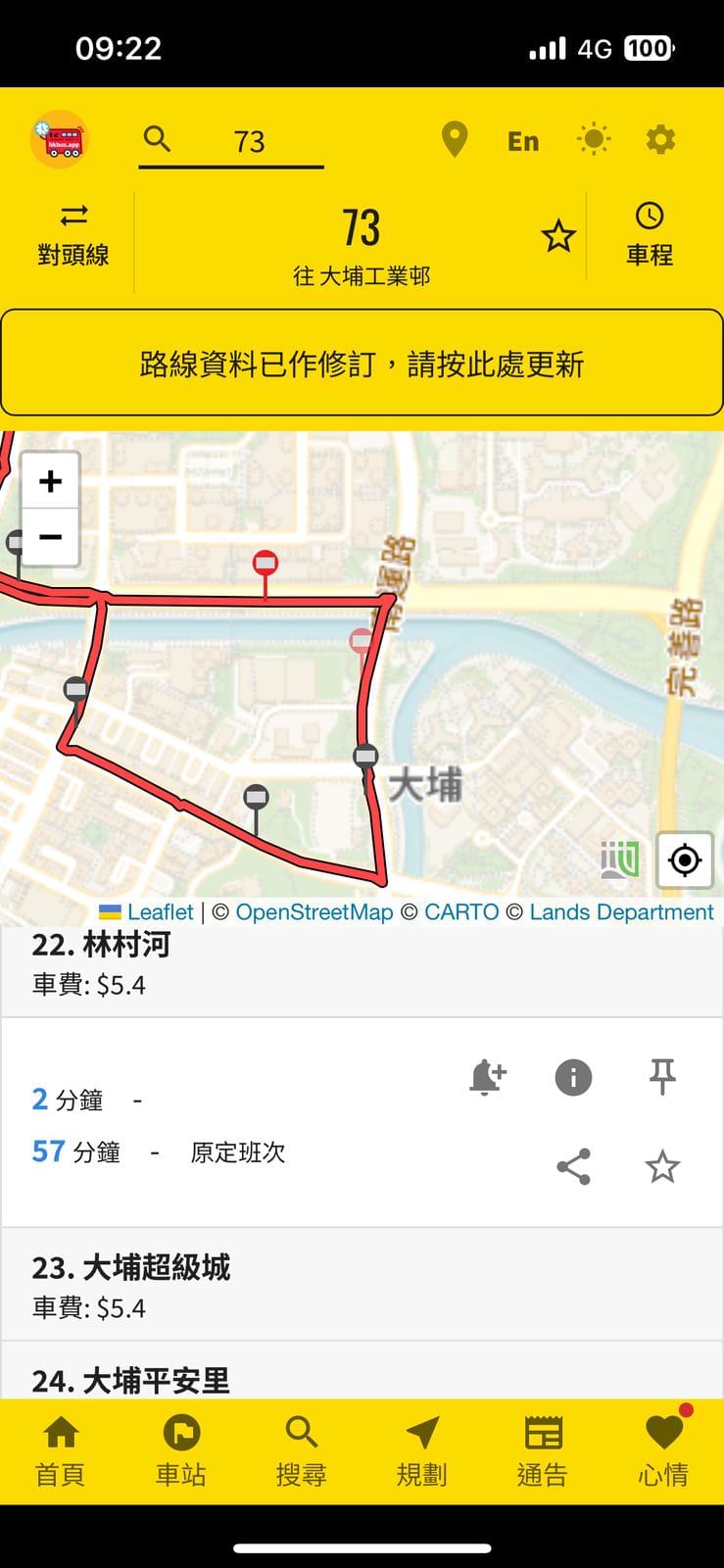724x1568 pixels.
Task: Pin the 林村河 stop ETA
Action: coord(663,1076)
